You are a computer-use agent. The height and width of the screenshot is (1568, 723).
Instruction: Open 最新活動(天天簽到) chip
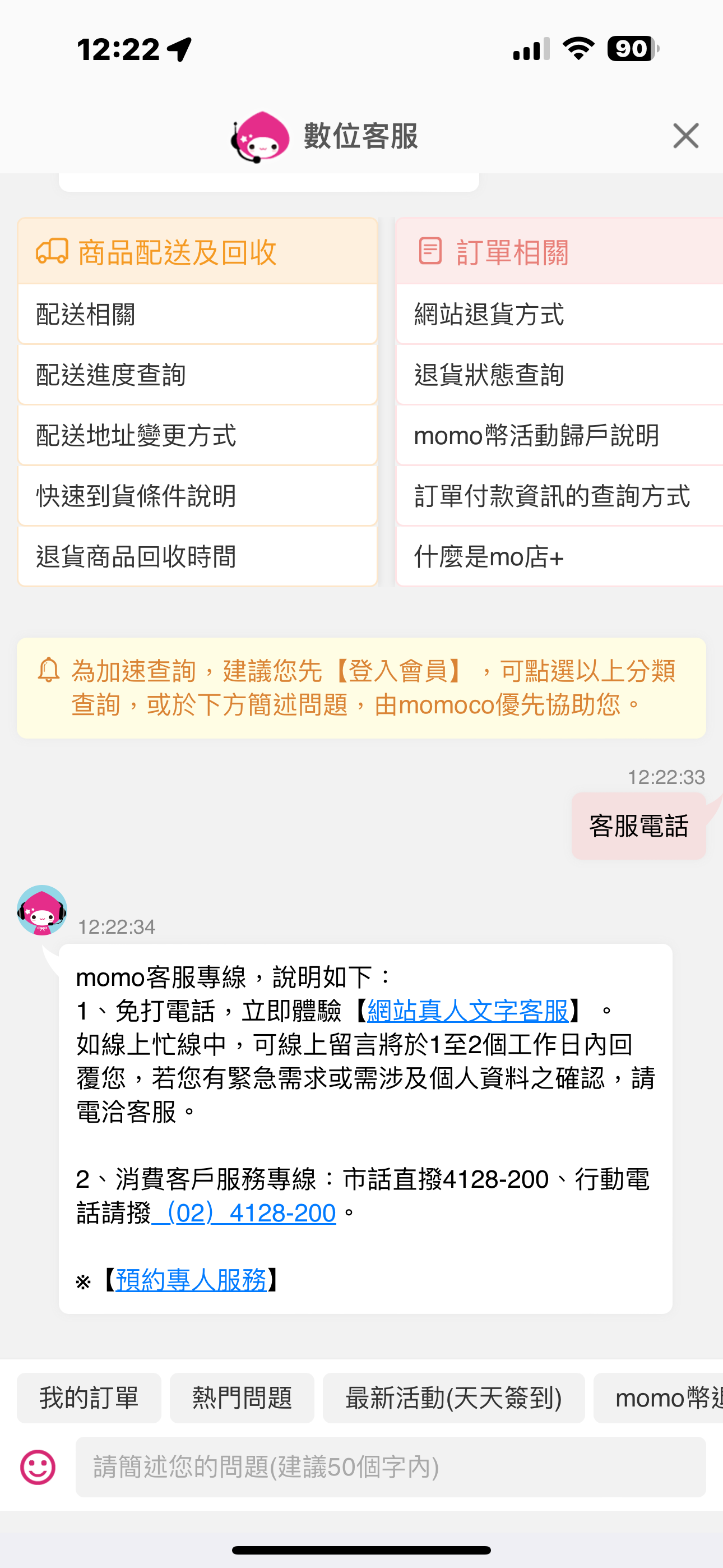pos(453,1398)
